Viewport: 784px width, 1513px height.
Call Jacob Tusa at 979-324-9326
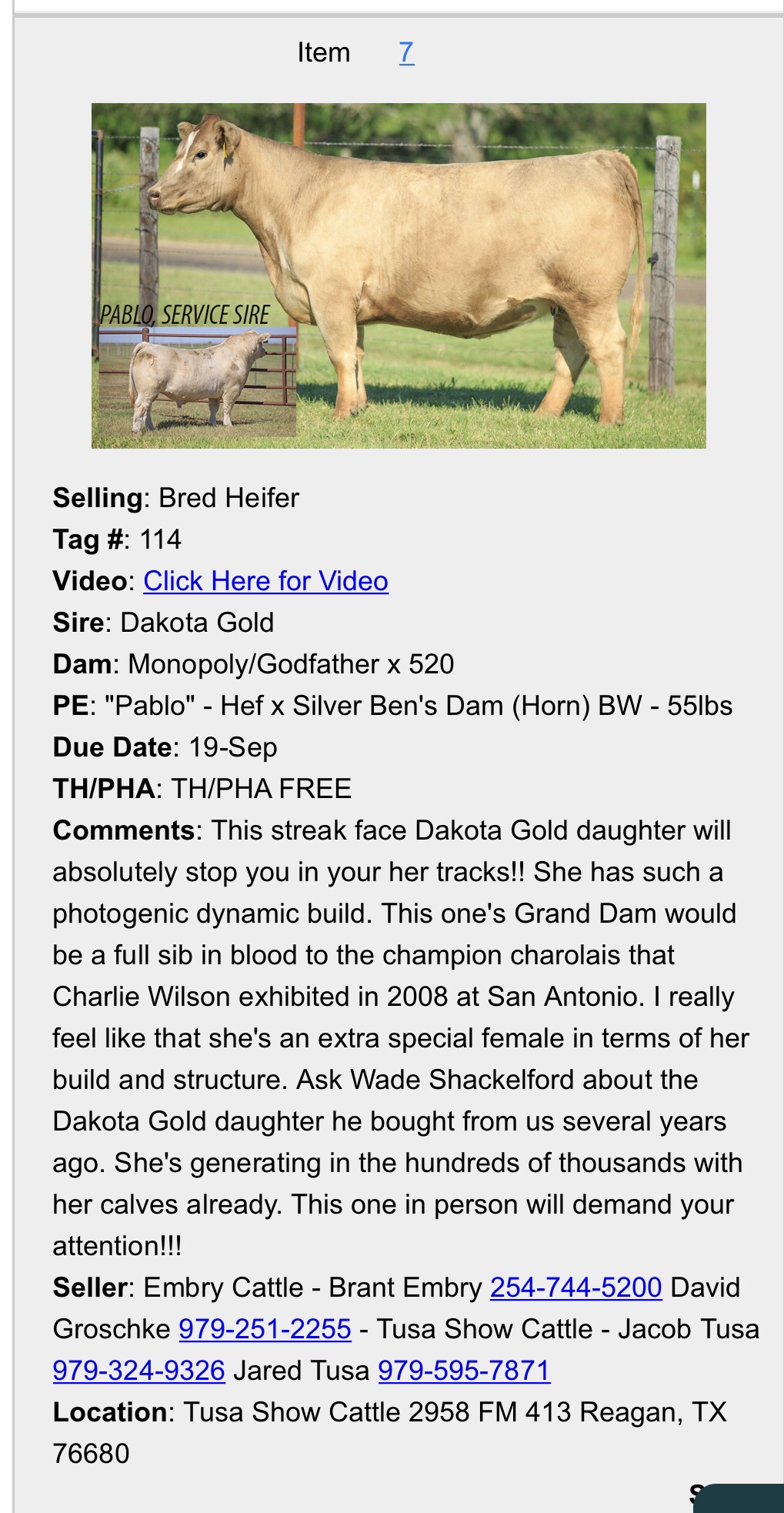pyautogui.click(x=138, y=1371)
